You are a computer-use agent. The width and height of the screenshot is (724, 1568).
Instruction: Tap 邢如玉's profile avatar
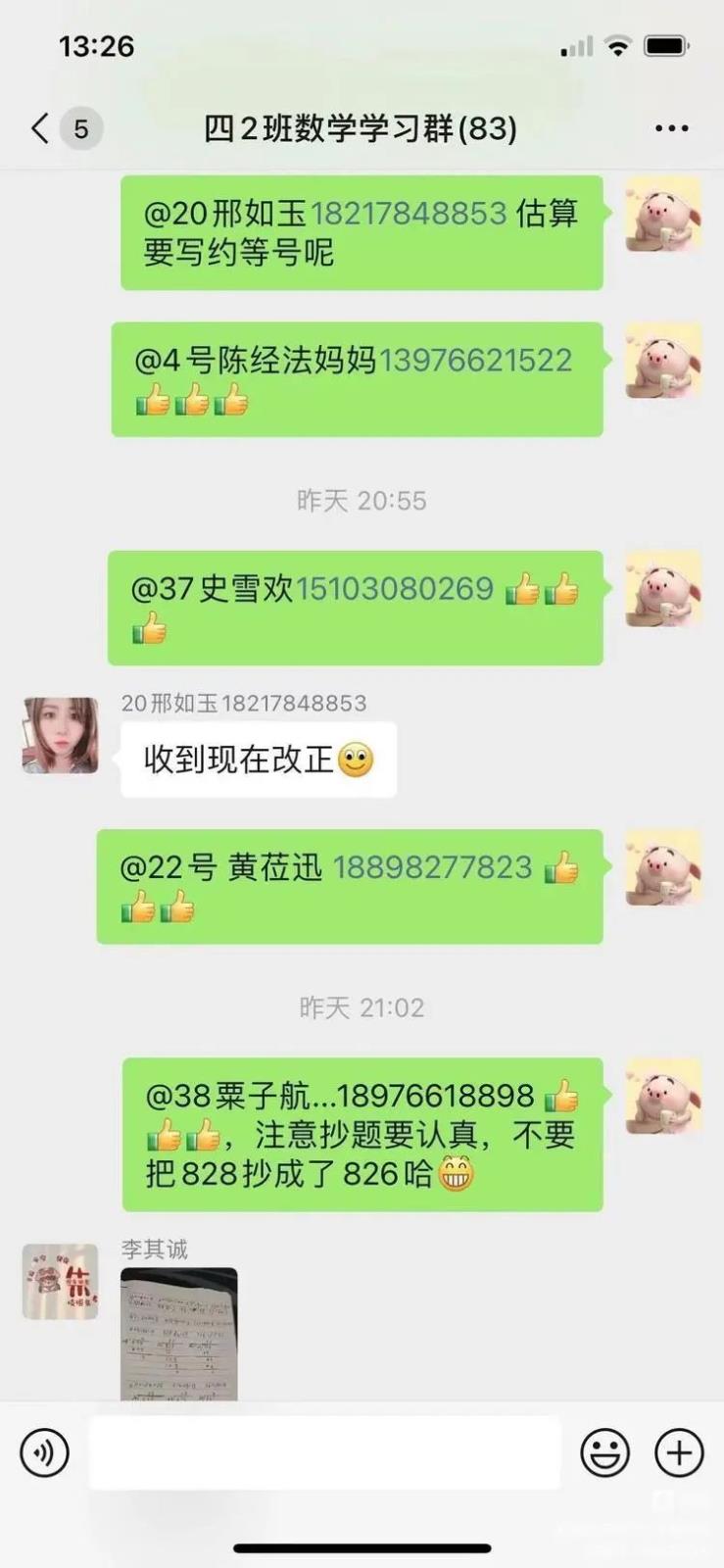click(61, 736)
